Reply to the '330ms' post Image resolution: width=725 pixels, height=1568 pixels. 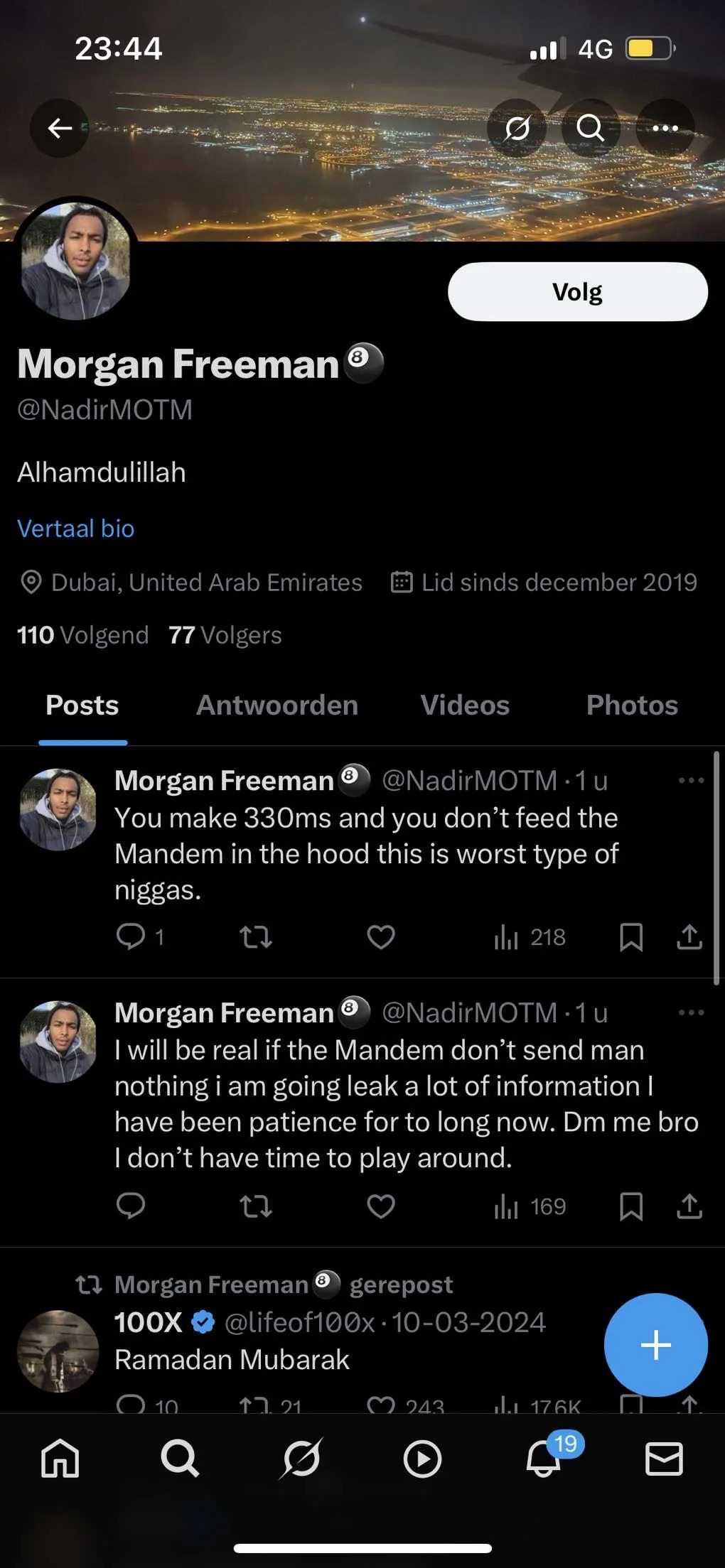[x=131, y=936]
